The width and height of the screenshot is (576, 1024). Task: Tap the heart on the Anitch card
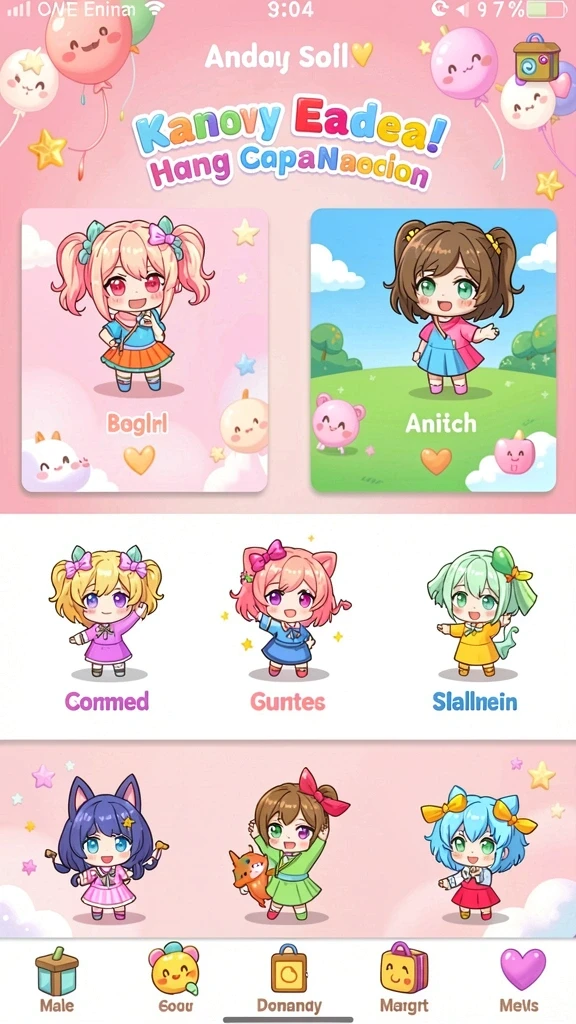[x=436, y=460]
